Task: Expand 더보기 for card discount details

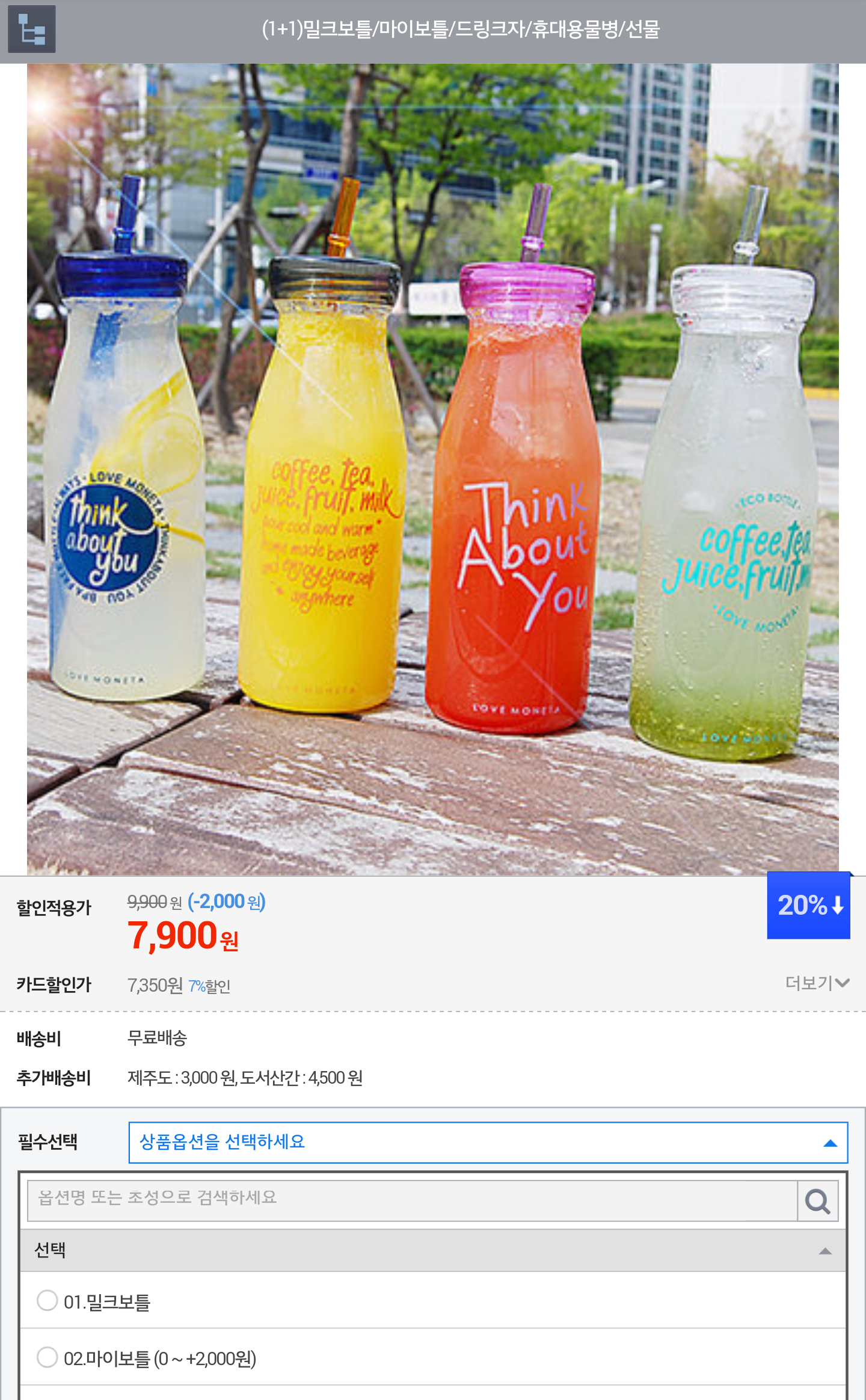Action: tap(816, 983)
